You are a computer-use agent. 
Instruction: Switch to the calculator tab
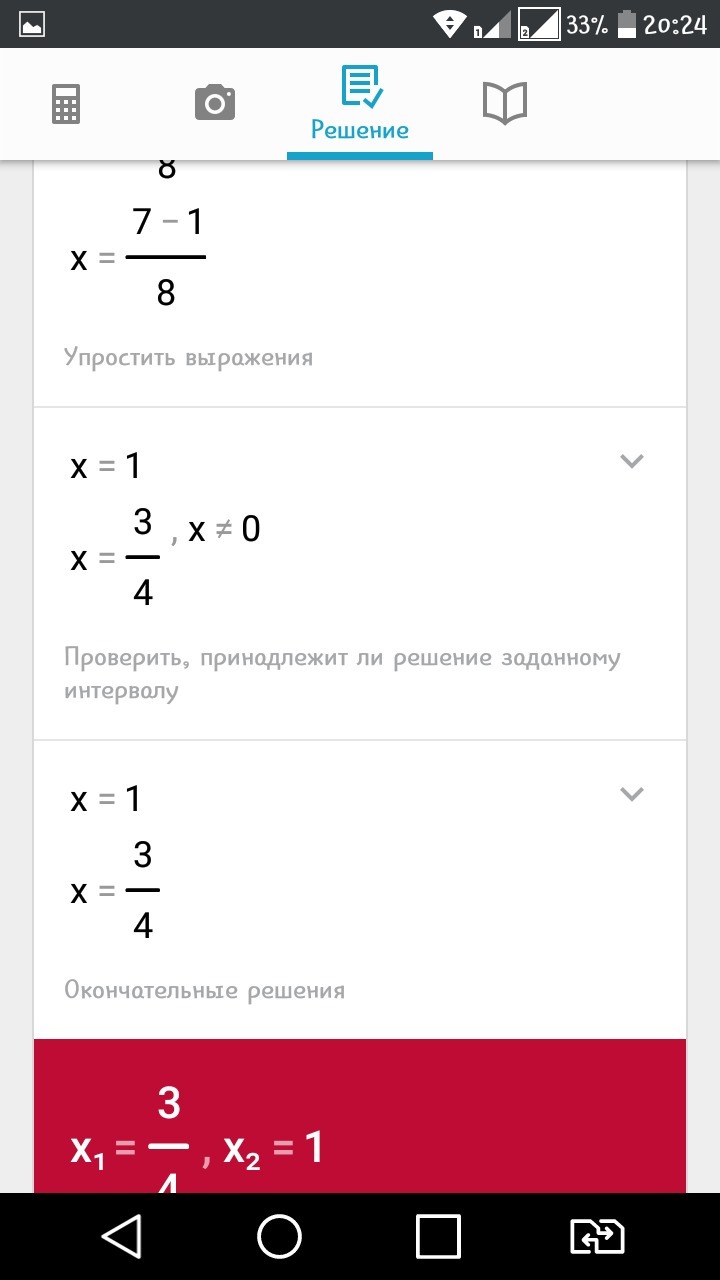[65, 104]
